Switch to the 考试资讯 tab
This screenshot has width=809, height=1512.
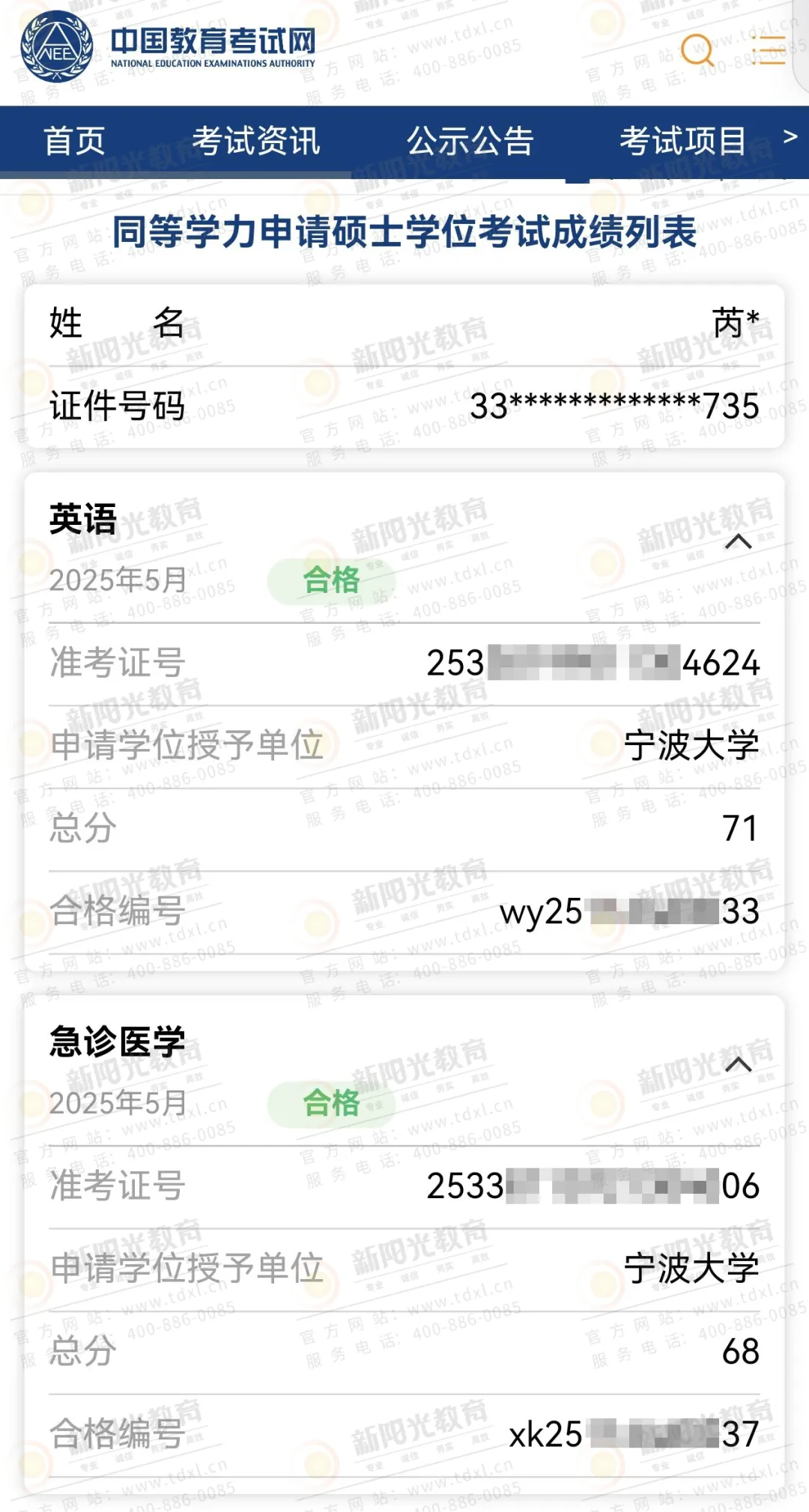click(x=256, y=141)
